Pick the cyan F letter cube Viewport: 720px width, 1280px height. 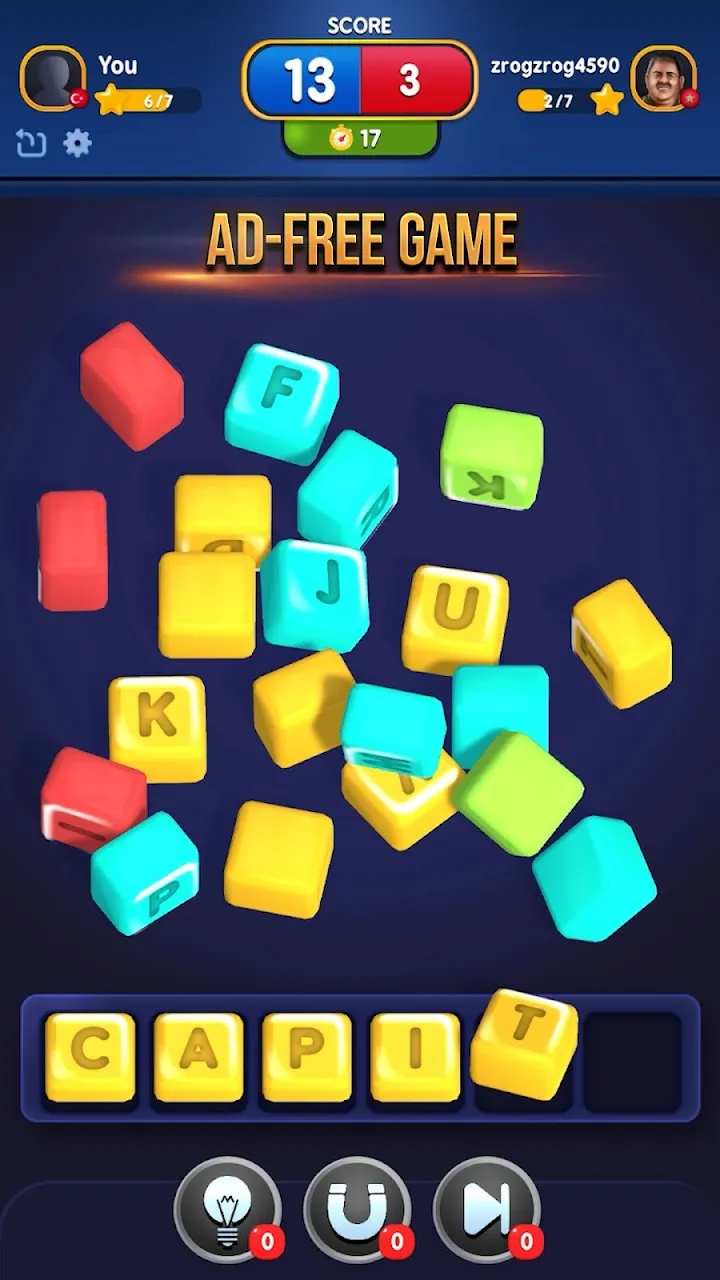click(282, 402)
